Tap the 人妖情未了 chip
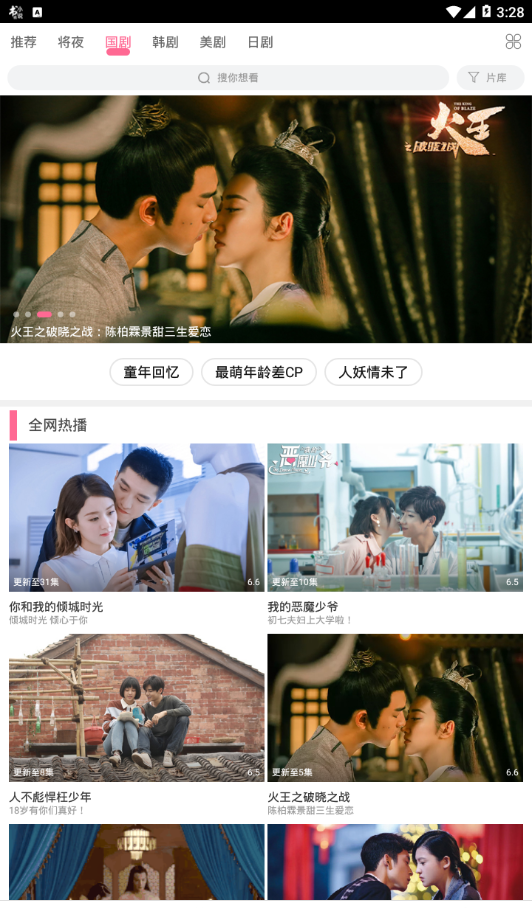 pyautogui.click(x=373, y=372)
